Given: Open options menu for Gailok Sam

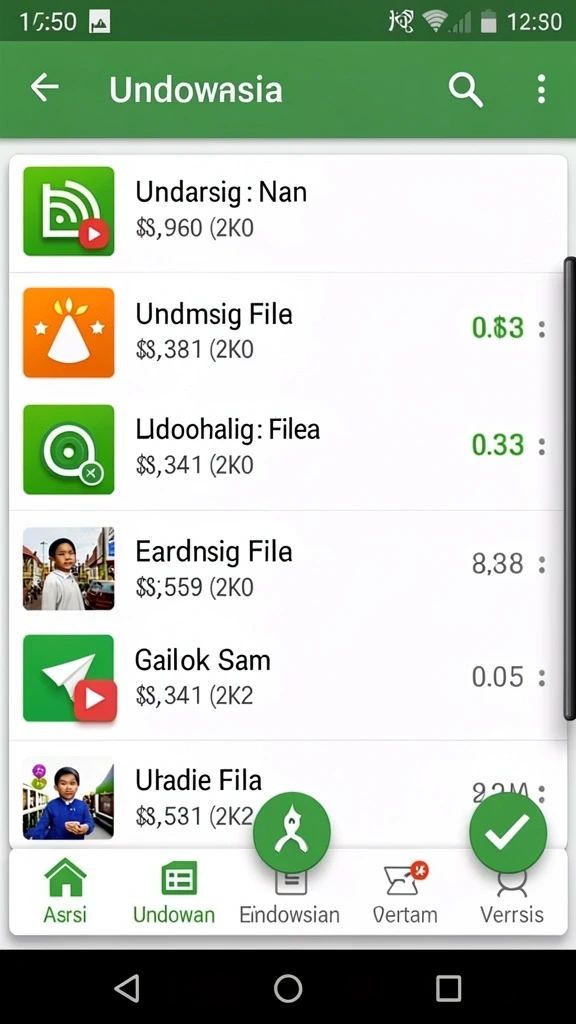Looking at the screenshot, I should tap(541, 678).
